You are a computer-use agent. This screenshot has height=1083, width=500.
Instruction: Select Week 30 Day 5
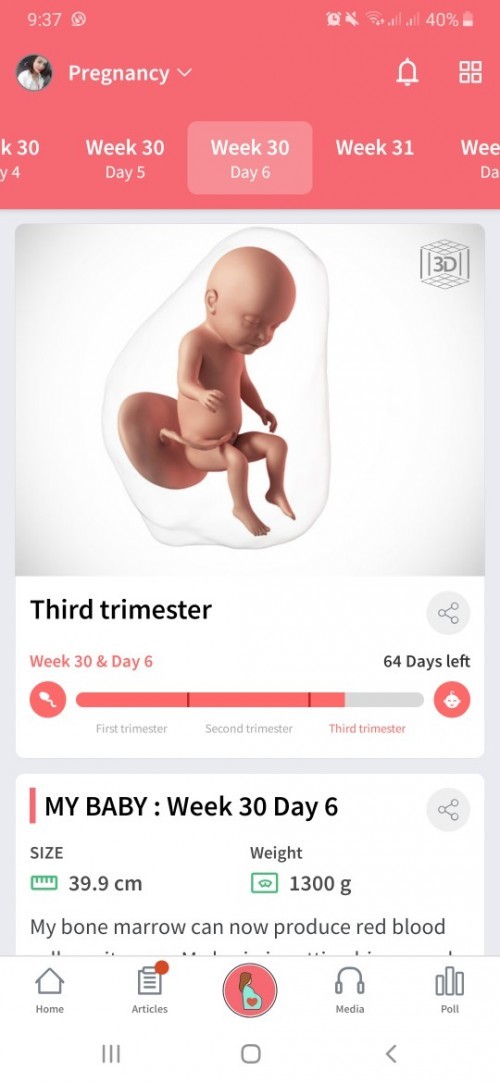(125, 158)
